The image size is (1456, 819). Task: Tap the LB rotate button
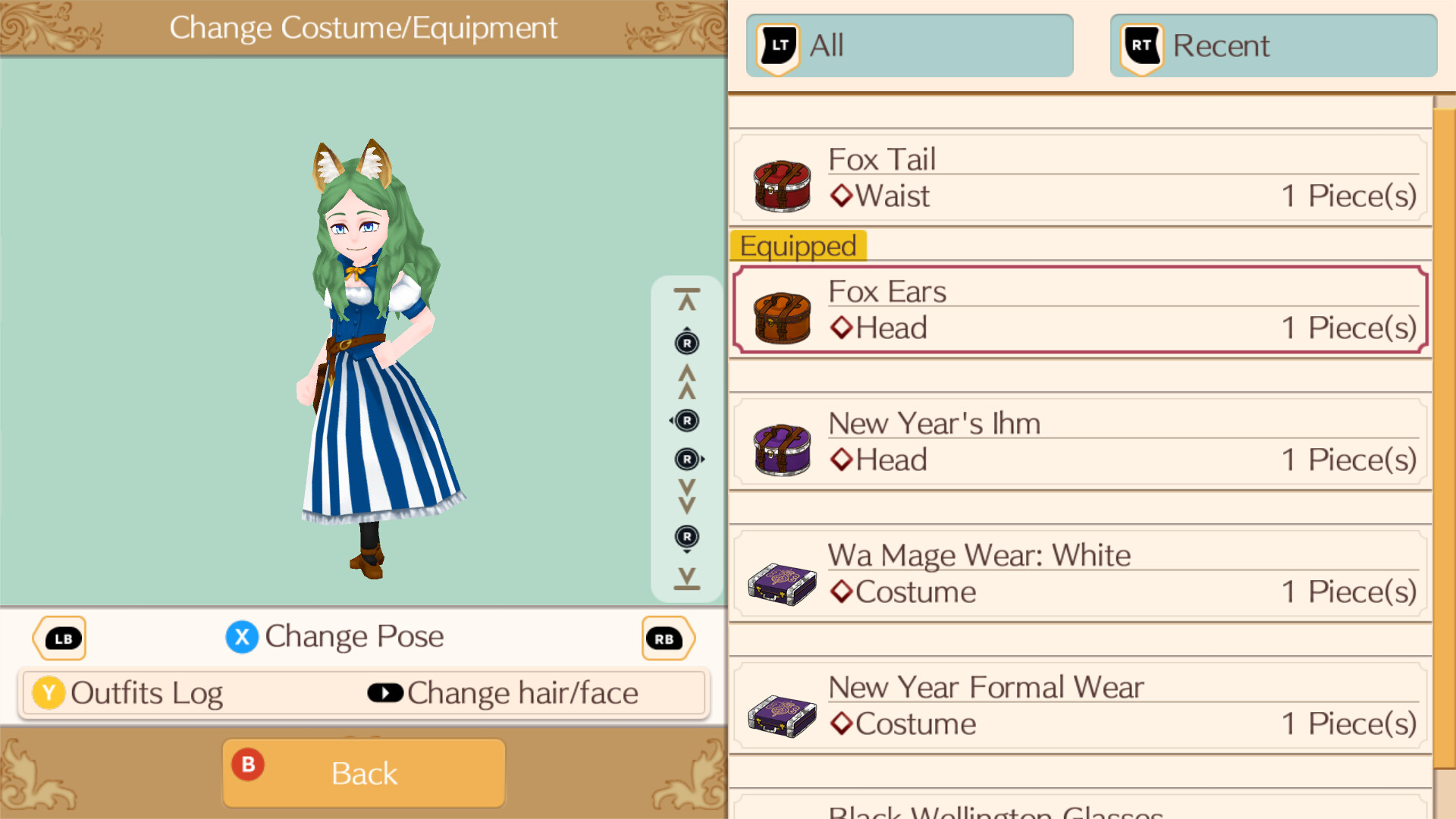(x=61, y=639)
